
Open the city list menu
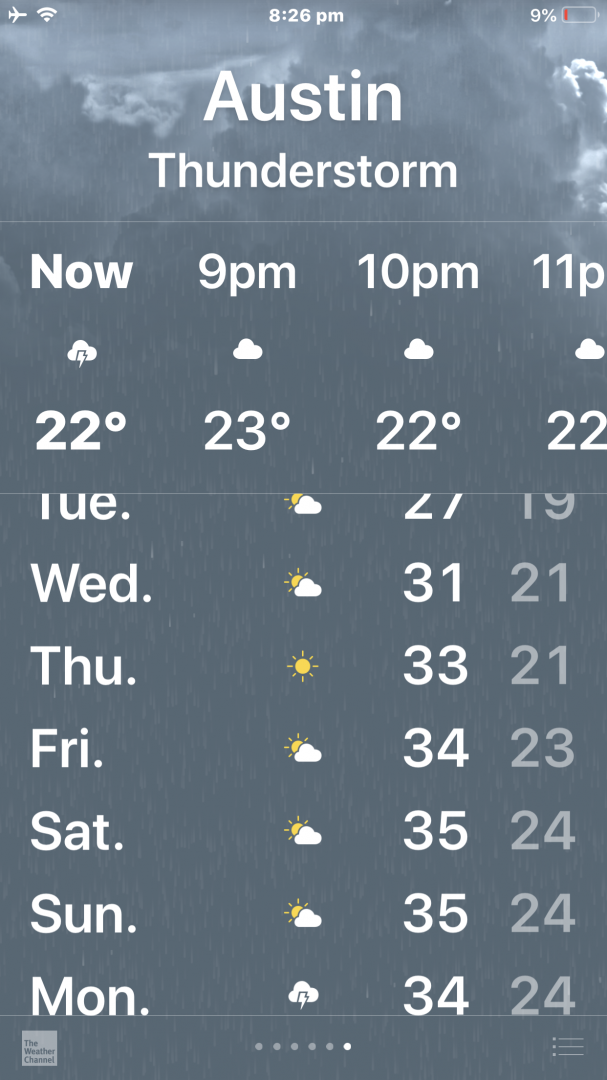tap(568, 1047)
